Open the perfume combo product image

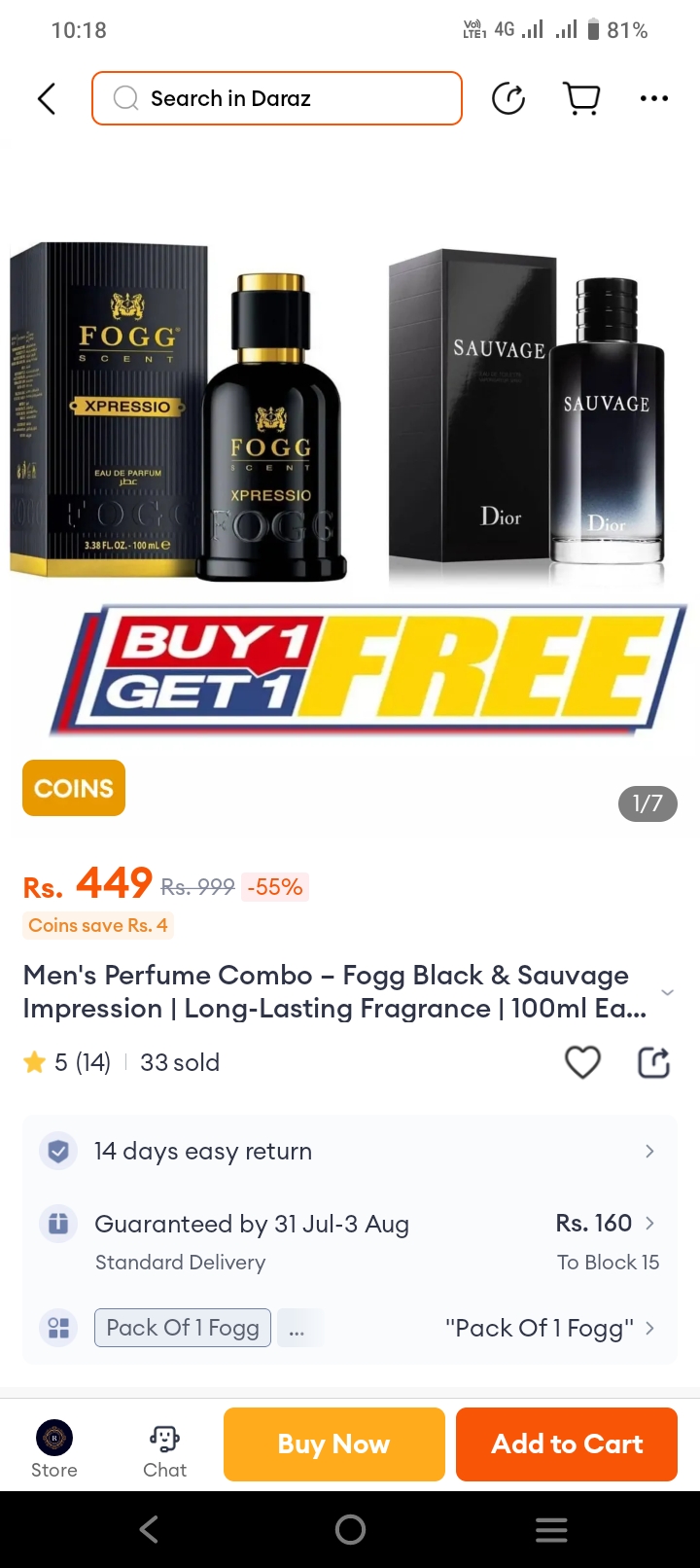pos(350,486)
